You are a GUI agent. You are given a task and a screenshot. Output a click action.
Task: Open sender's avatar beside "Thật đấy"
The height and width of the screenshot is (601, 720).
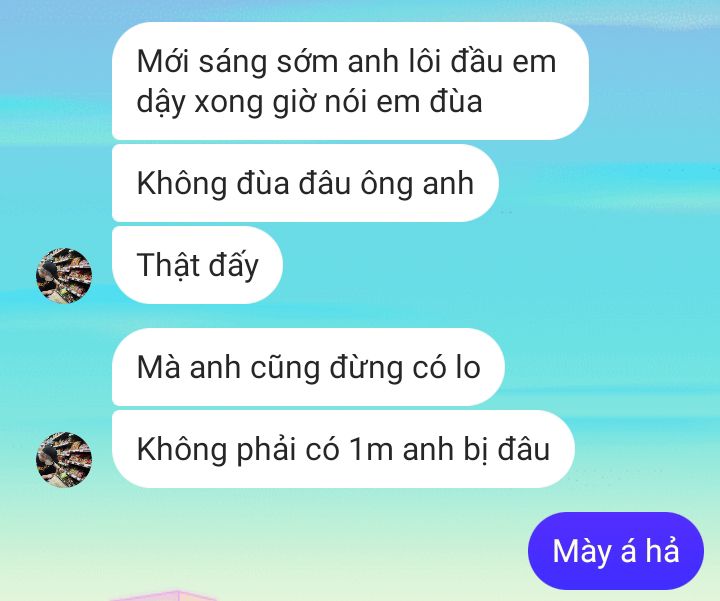(64, 276)
